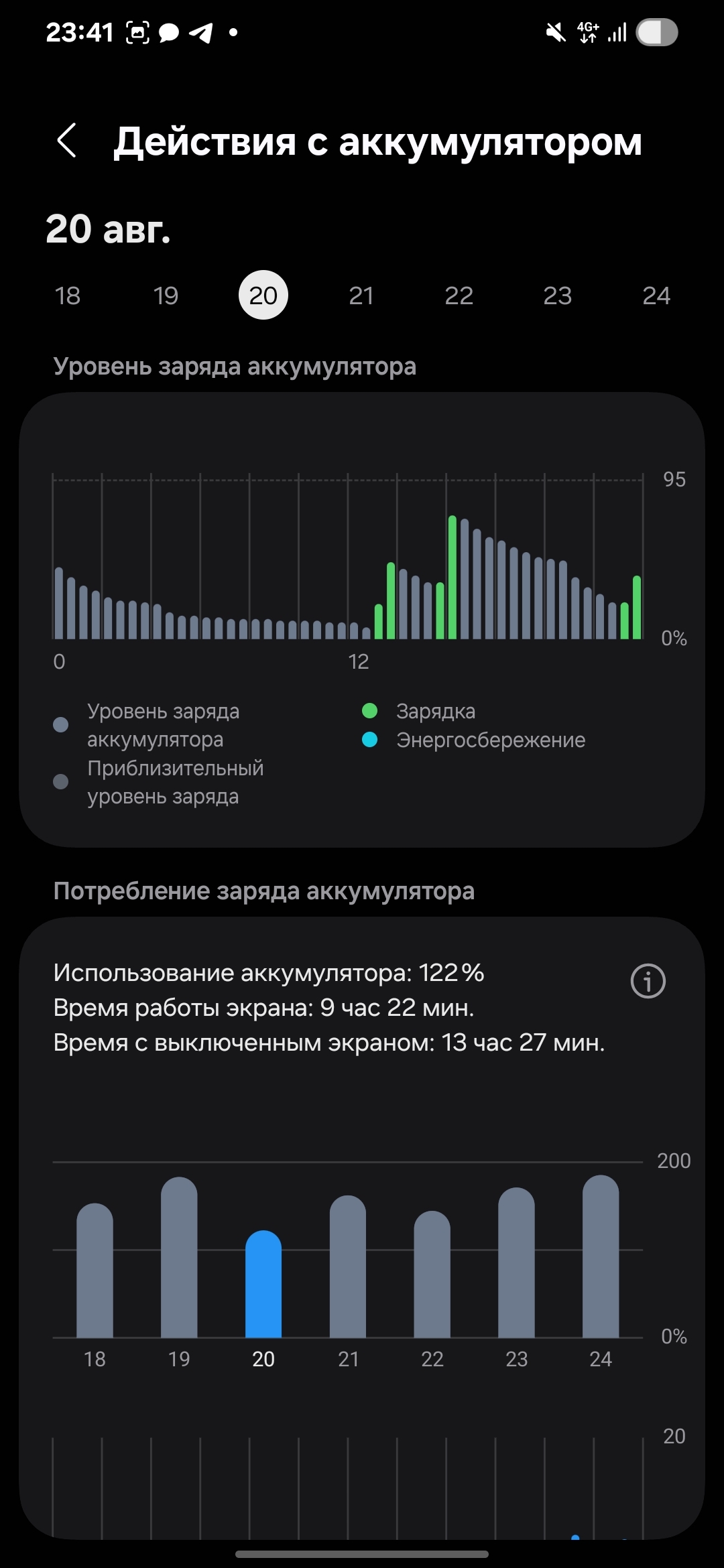Select the 22nd in the date row
Screen dimensions: 724x1568
tap(459, 296)
